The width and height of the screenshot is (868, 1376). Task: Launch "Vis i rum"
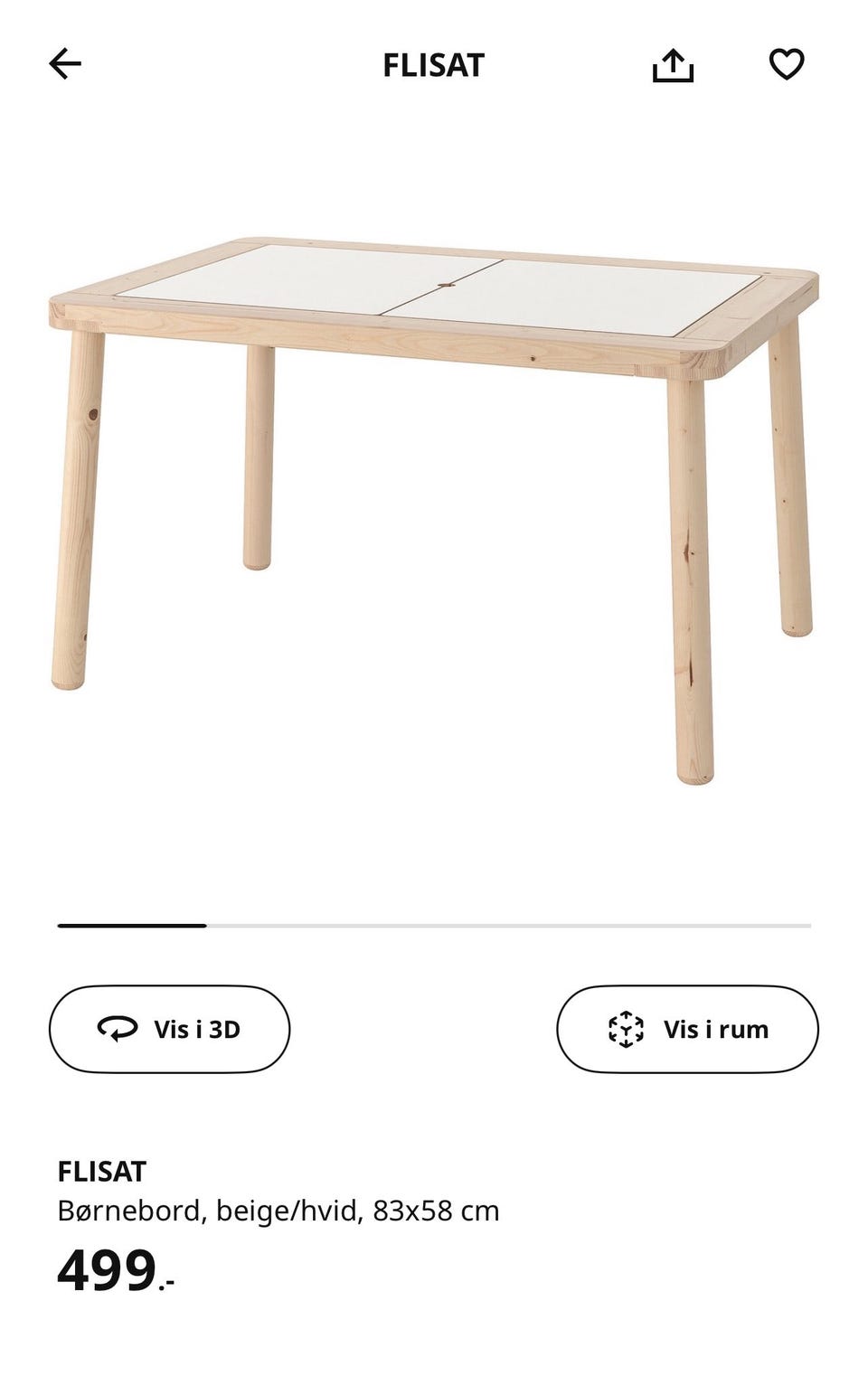point(687,1028)
